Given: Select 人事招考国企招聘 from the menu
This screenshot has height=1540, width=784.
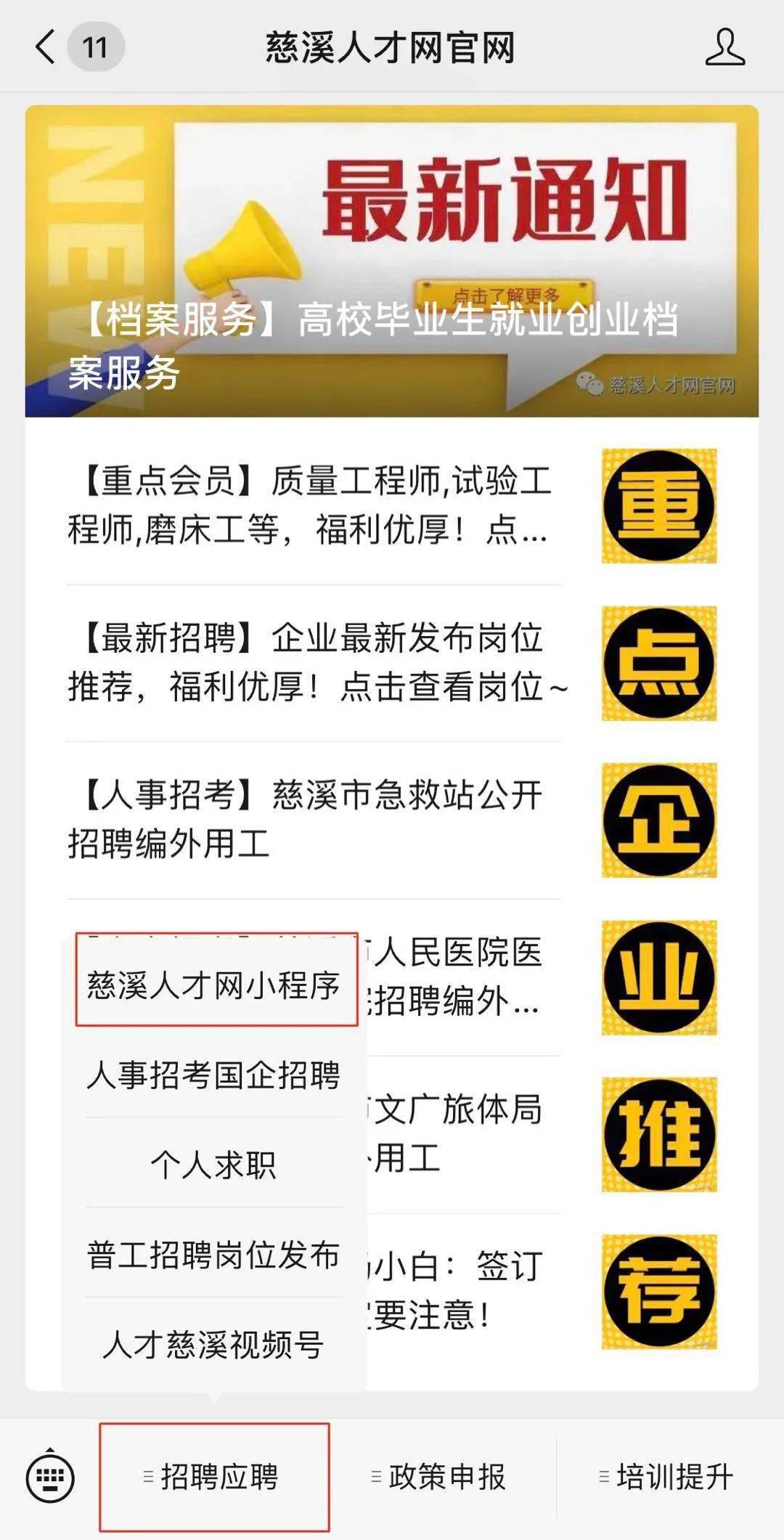Looking at the screenshot, I should click(x=214, y=1075).
